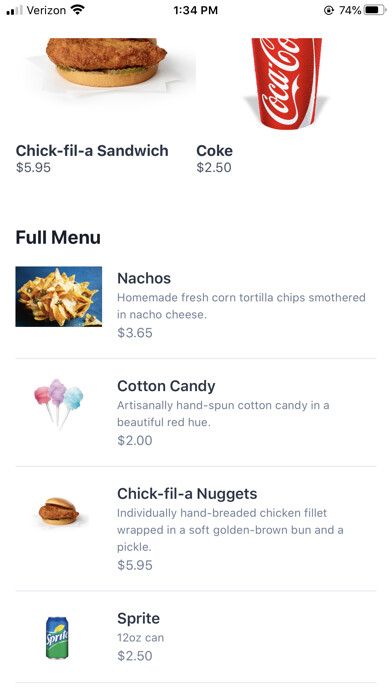The height and width of the screenshot is (696, 392).
Task: Select the Coke featured item
Action: pyautogui.click(x=286, y=106)
